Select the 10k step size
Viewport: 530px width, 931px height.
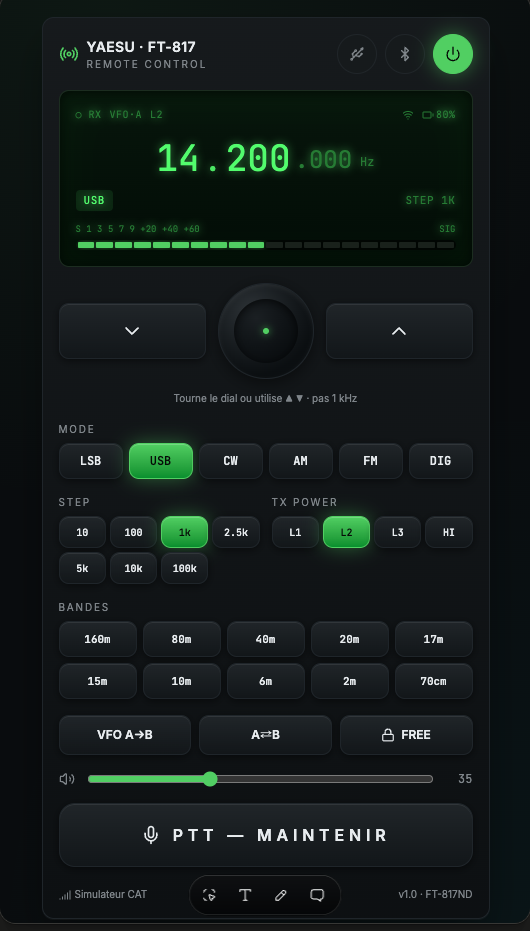coord(134,569)
